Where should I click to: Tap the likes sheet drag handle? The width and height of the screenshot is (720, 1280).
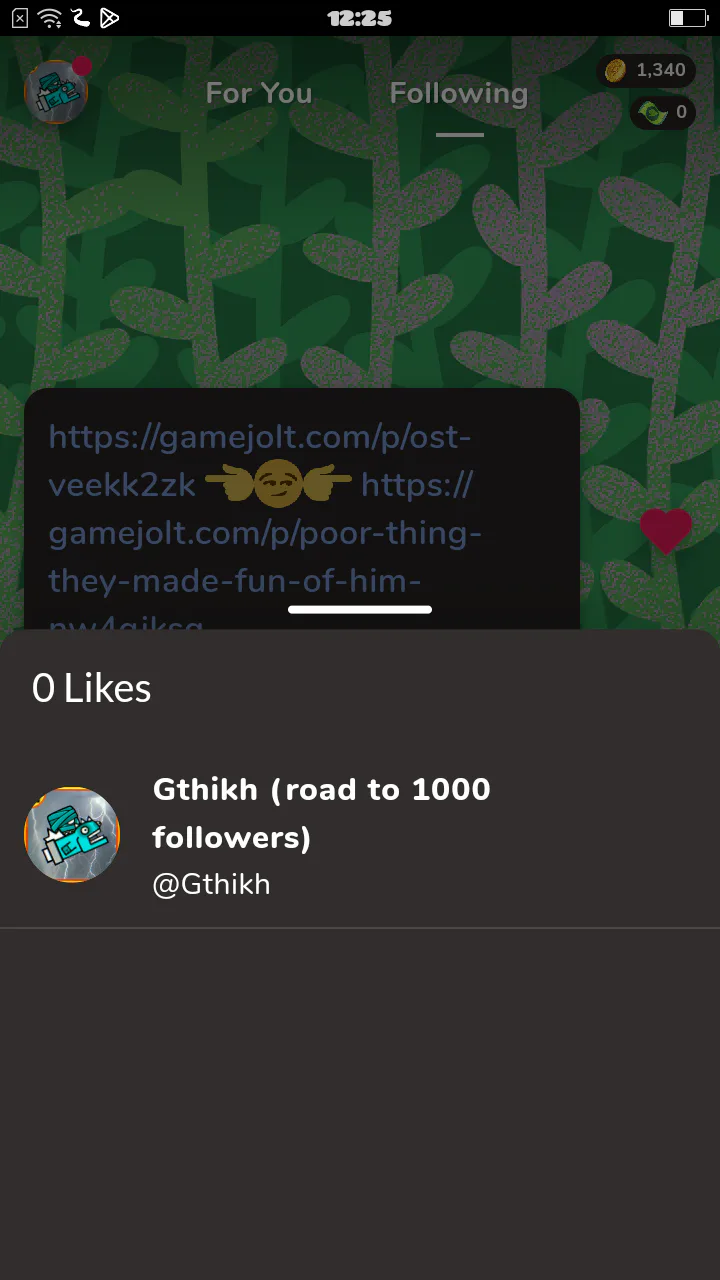[360, 609]
